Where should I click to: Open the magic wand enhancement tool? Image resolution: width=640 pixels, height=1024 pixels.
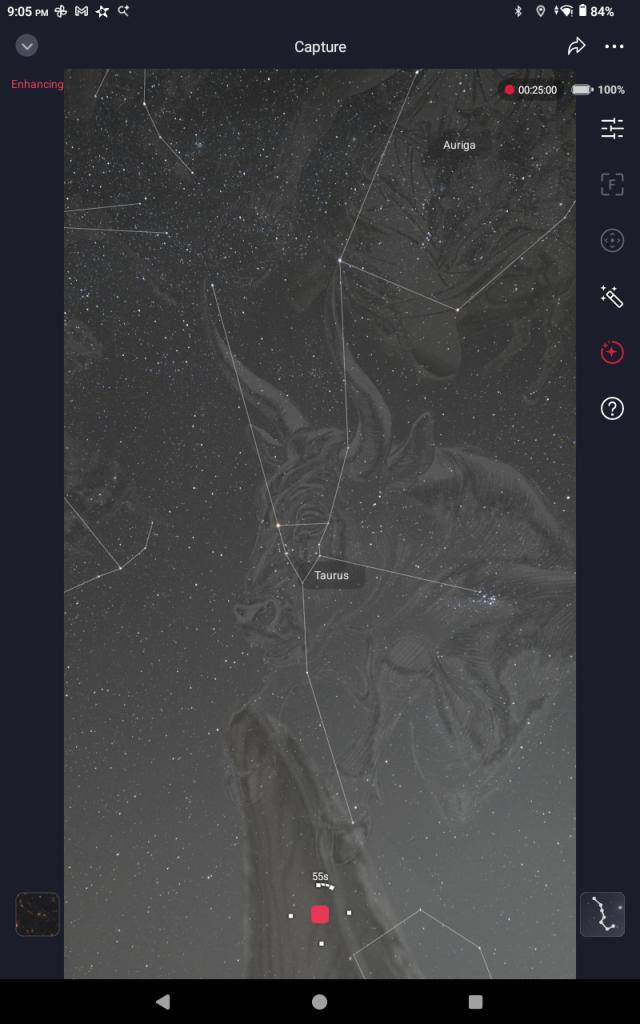pyautogui.click(x=612, y=296)
